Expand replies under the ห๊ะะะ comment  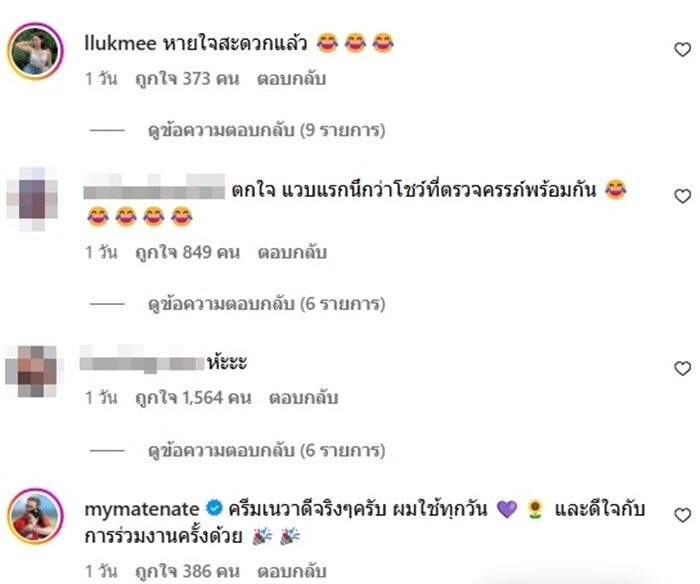click(265, 449)
